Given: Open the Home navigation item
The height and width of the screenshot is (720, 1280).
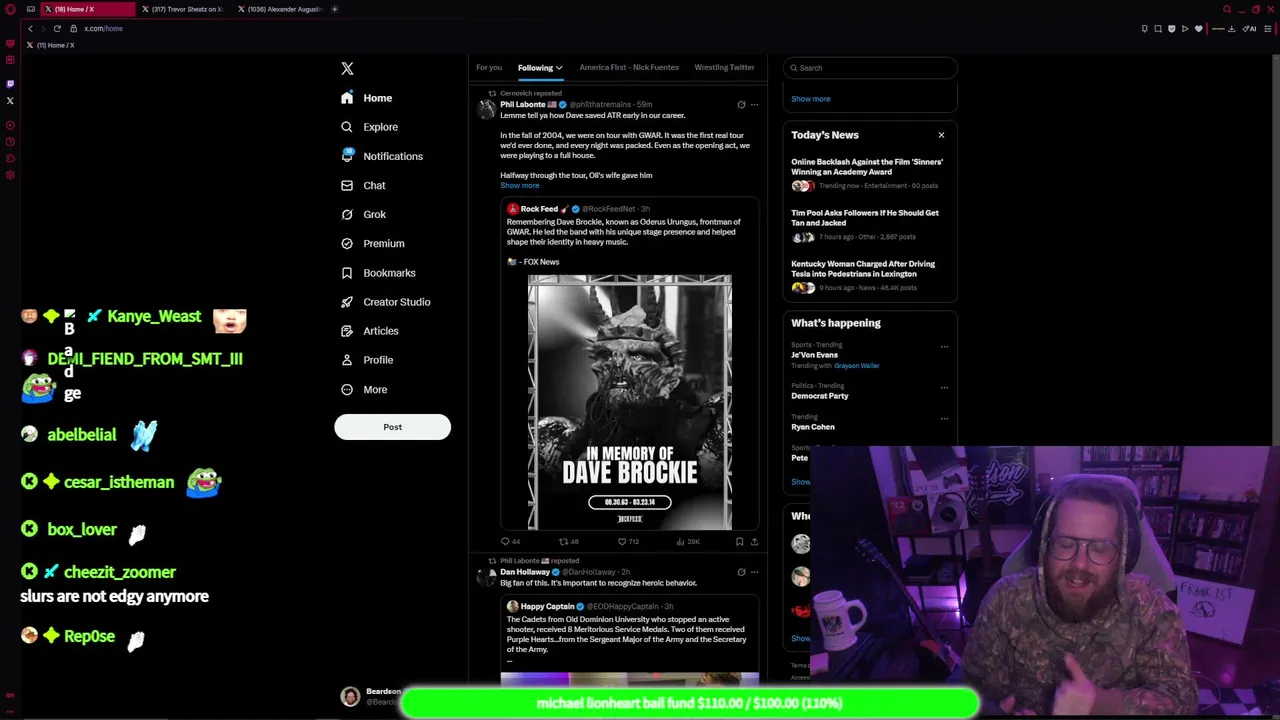Looking at the screenshot, I should (x=377, y=98).
